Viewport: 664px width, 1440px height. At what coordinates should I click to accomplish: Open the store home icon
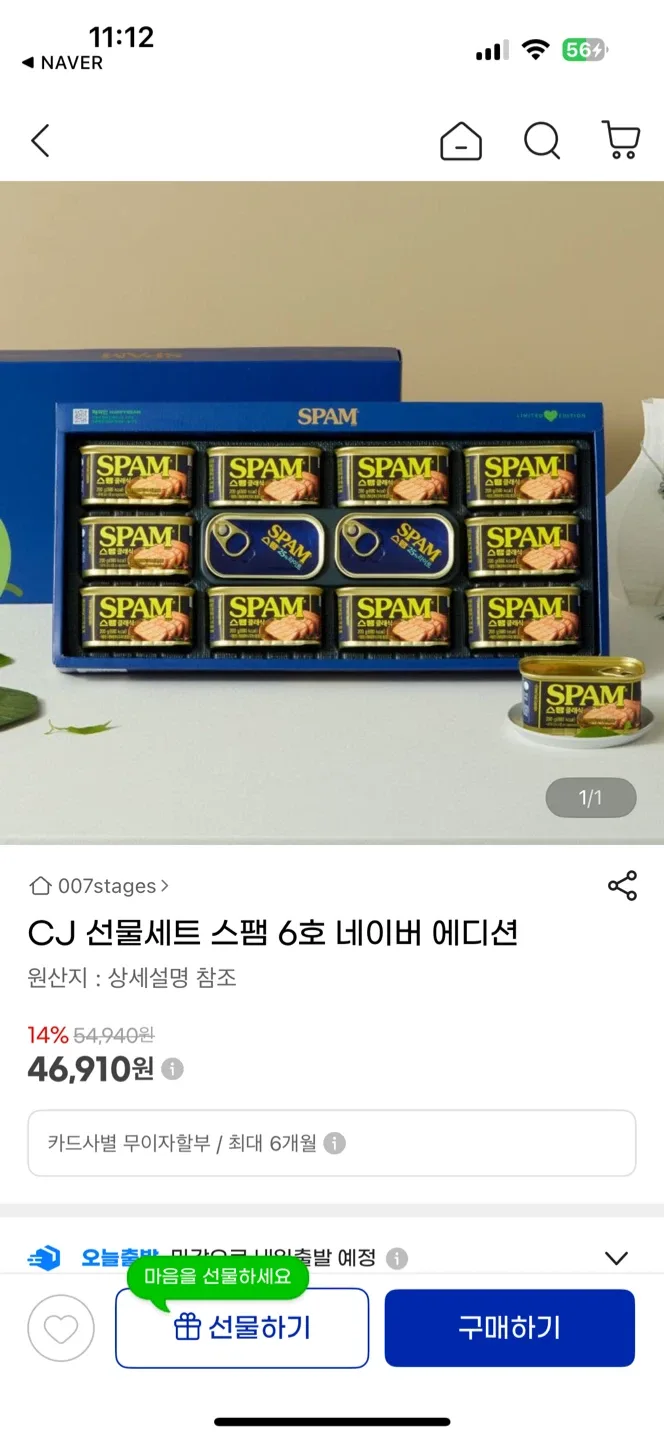(461, 141)
